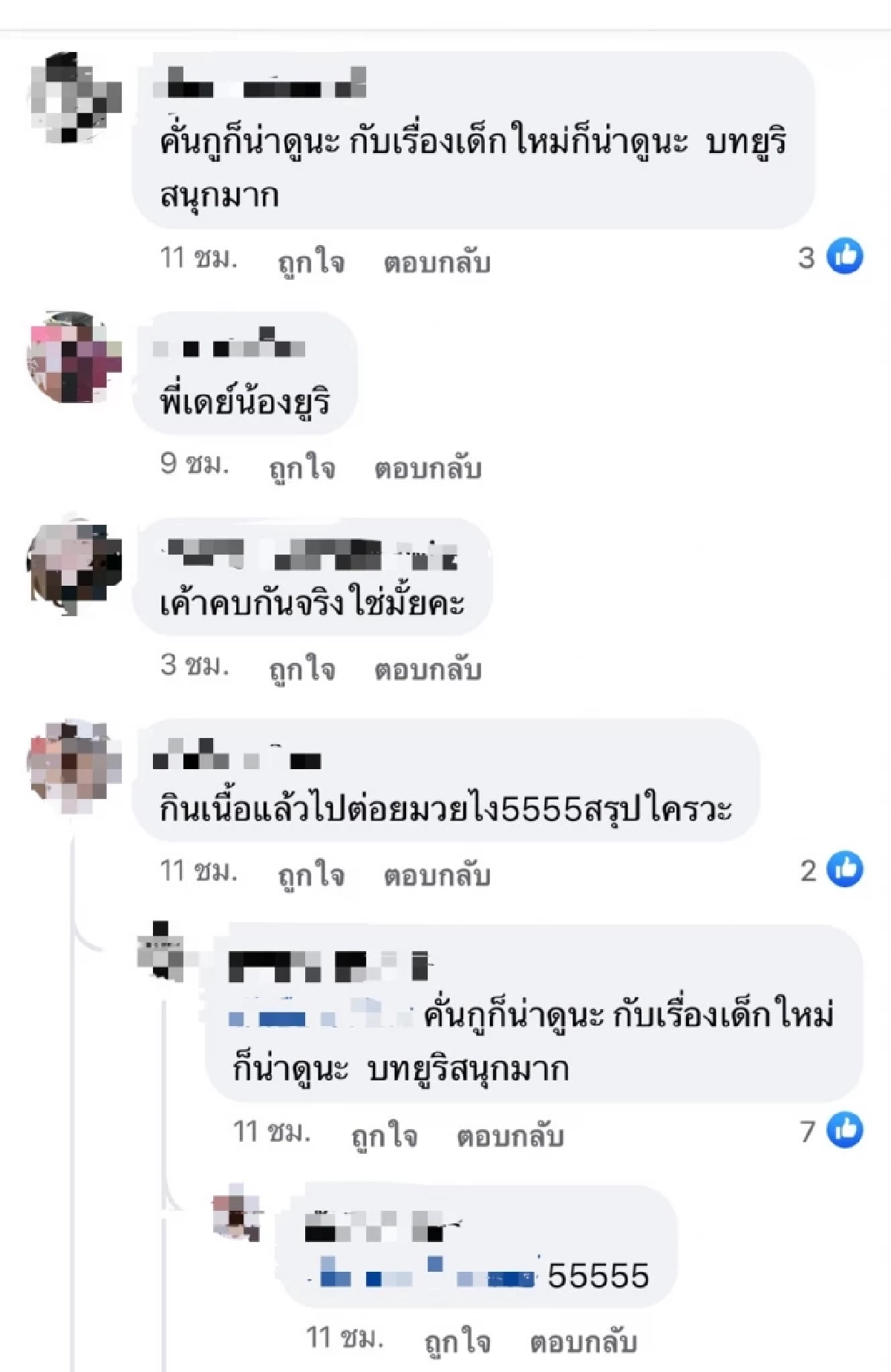
Task: Like the comment 'เค้าคบกันจริงใช่มั้ยคะ'
Action: [x=301, y=668]
